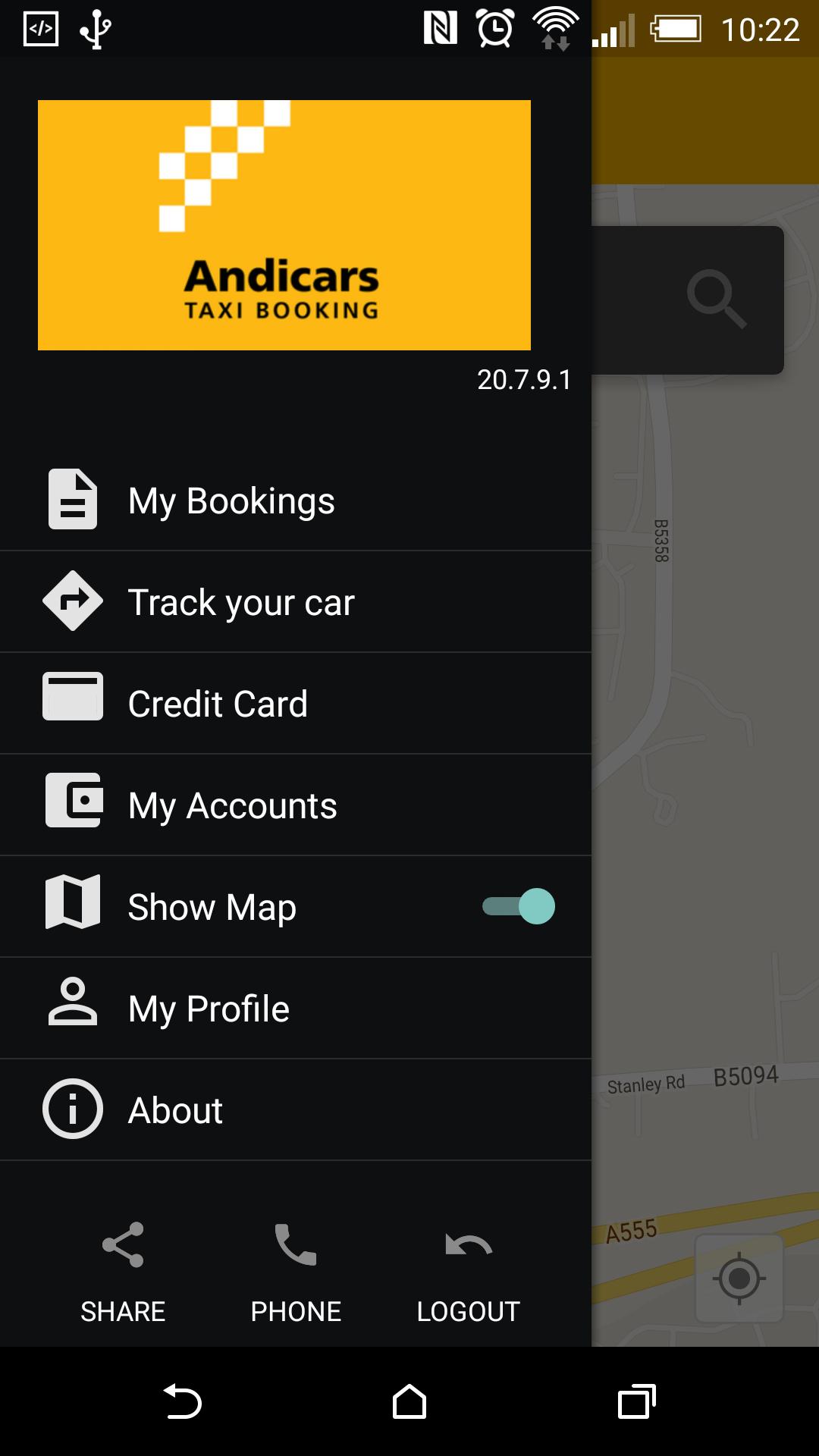Select the Show Map icon

pyautogui.click(x=72, y=902)
